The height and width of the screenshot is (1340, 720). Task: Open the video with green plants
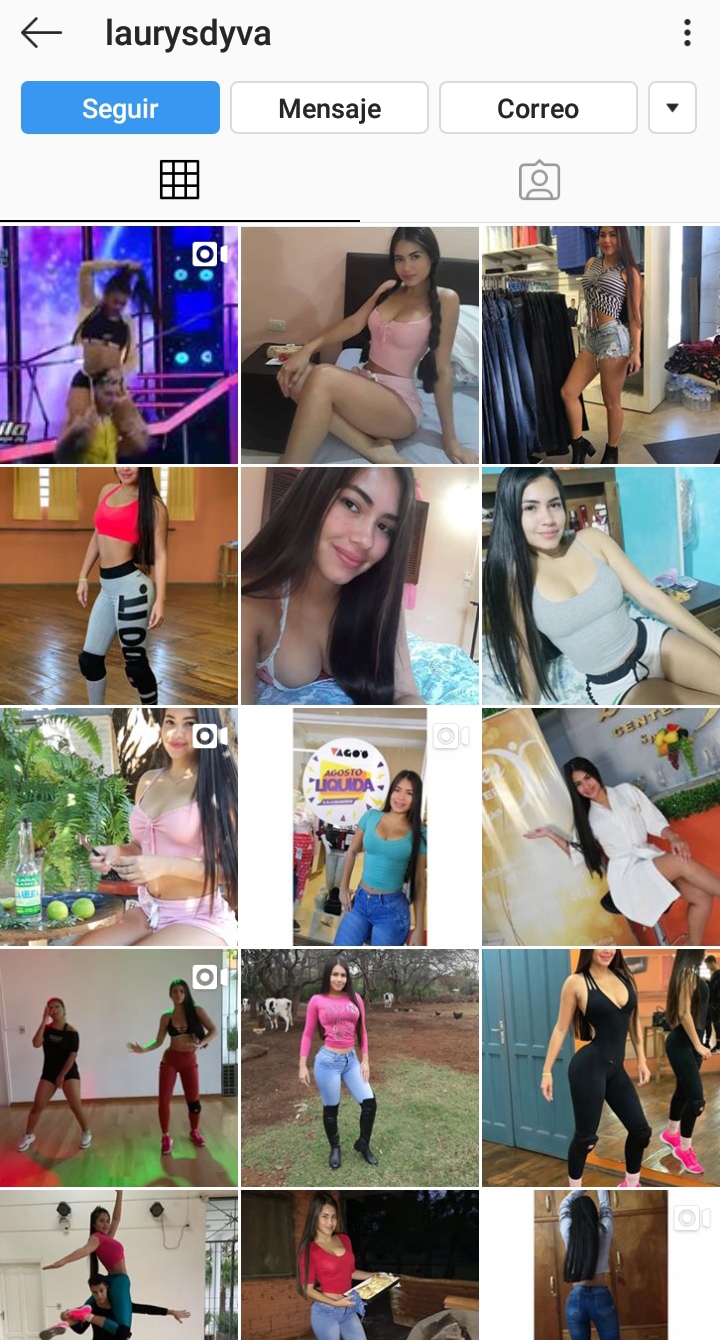click(x=119, y=827)
